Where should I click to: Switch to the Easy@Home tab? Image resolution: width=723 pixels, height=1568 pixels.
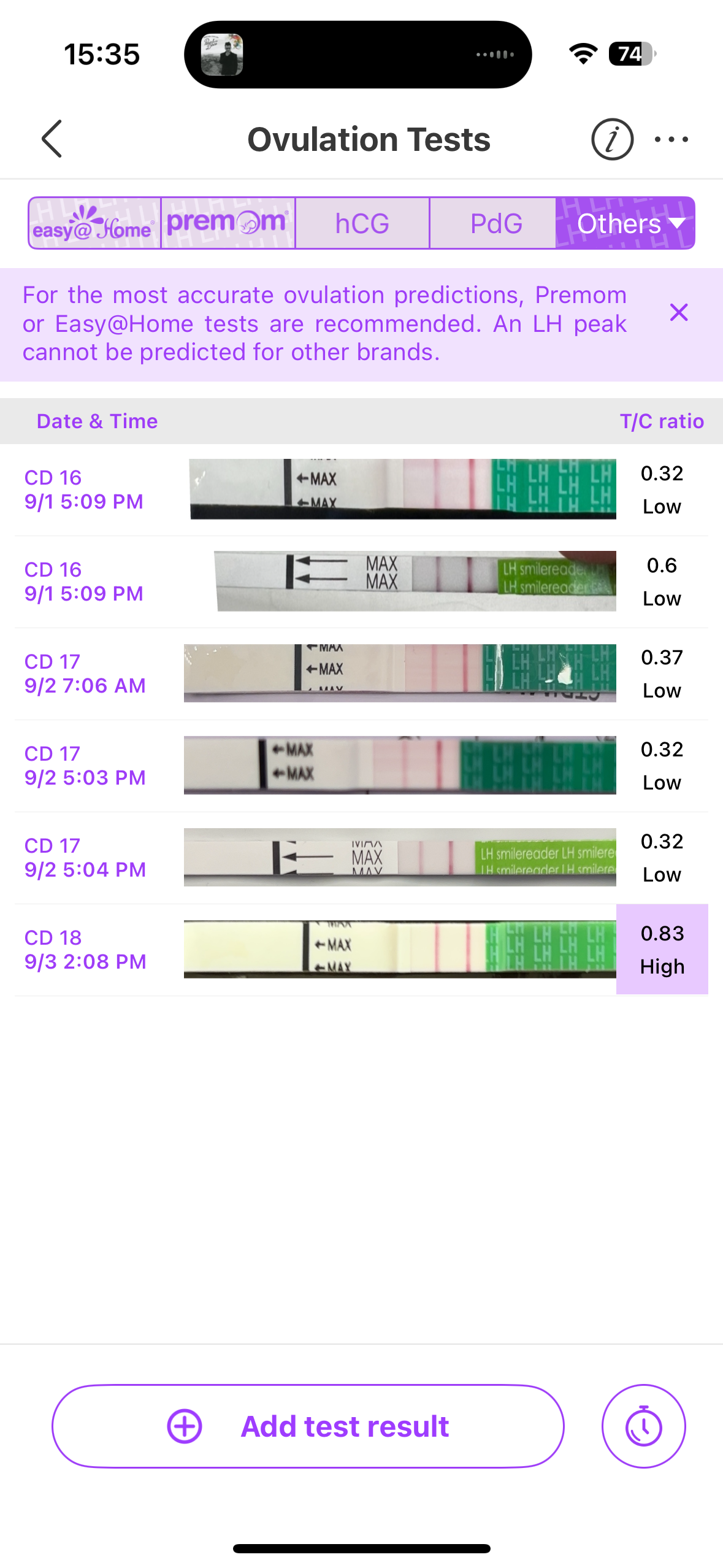[94, 223]
